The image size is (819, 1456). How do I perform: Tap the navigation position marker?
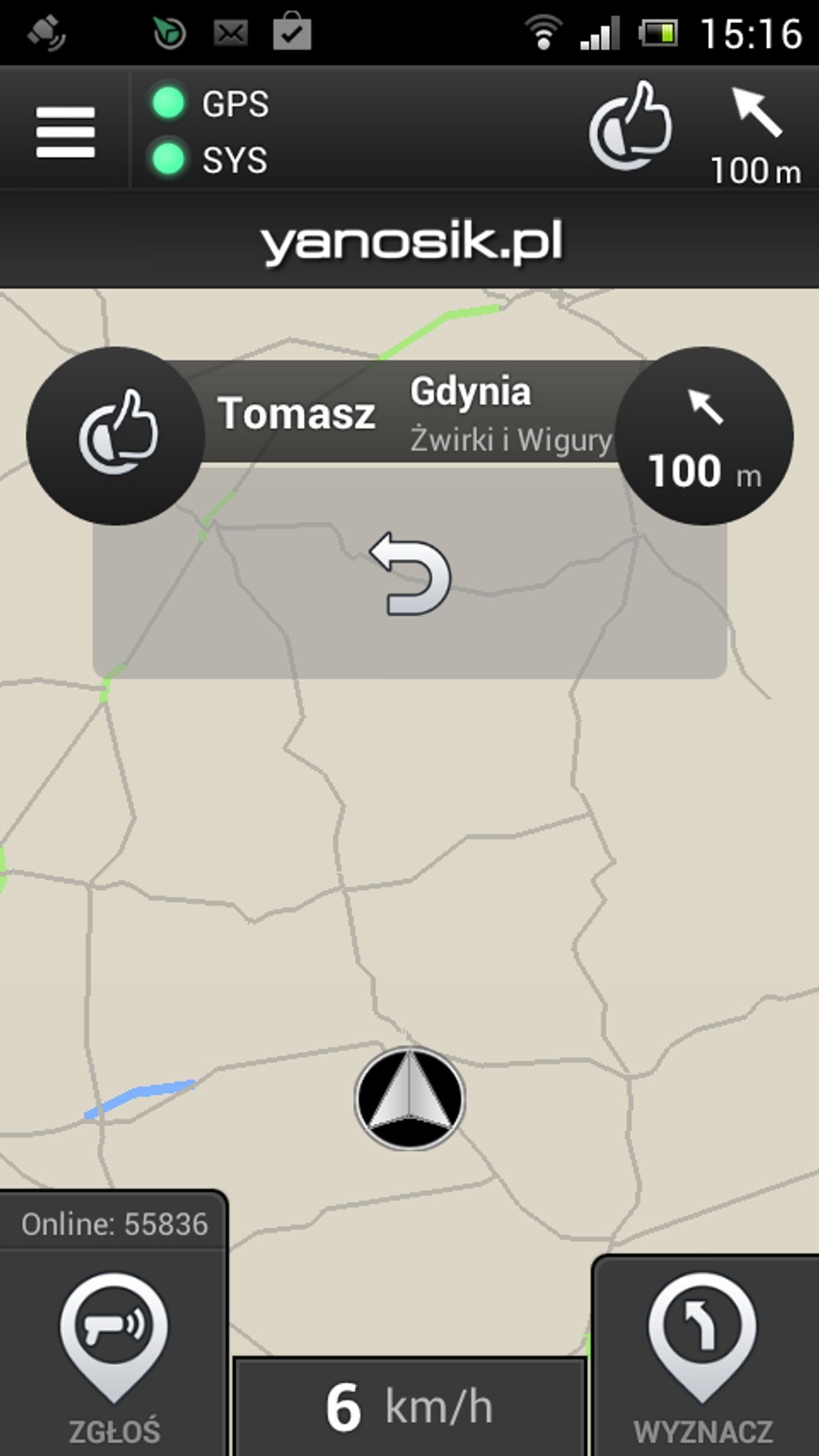[x=409, y=1098]
